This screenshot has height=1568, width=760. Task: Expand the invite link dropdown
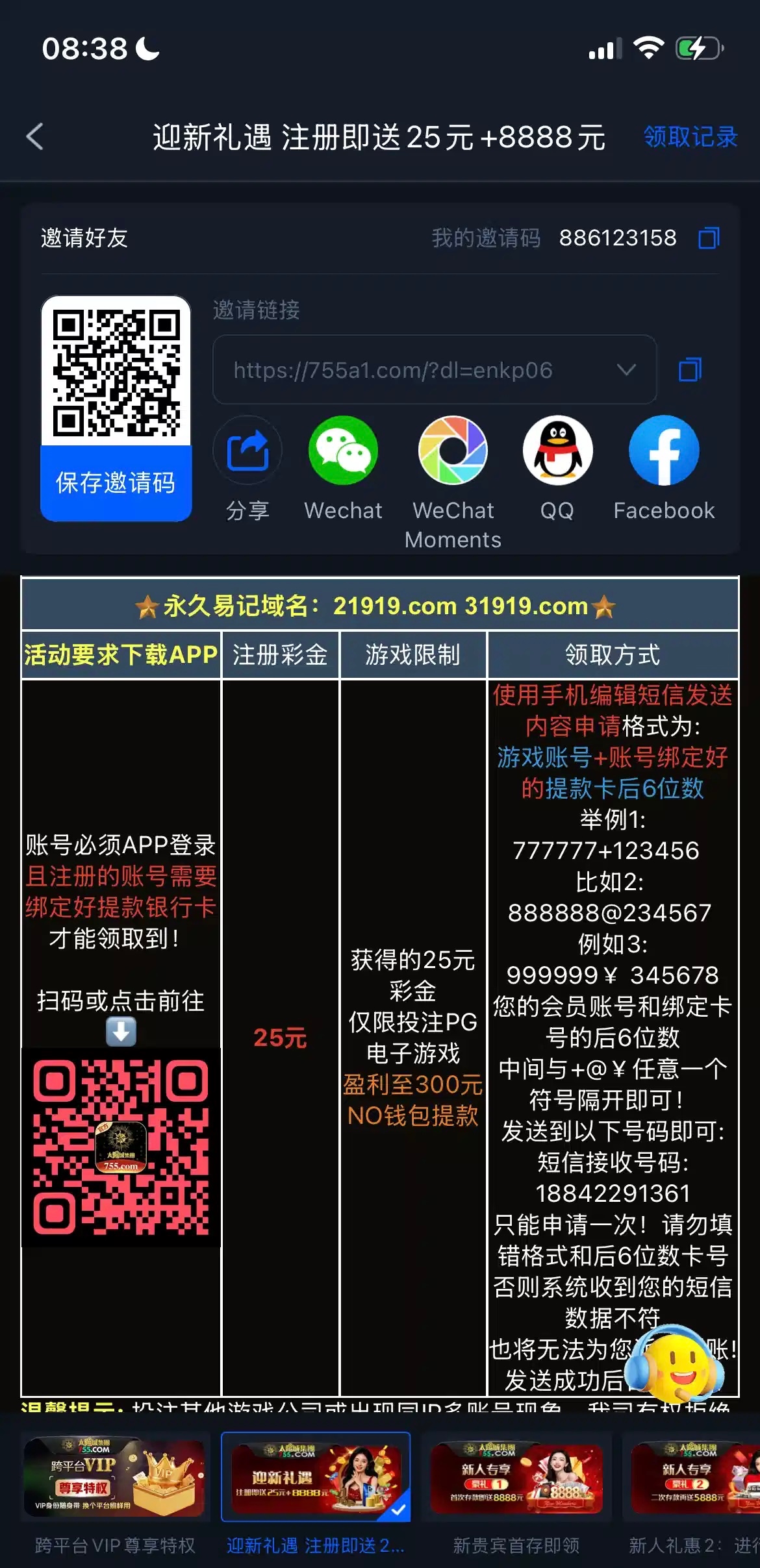click(626, 370)
